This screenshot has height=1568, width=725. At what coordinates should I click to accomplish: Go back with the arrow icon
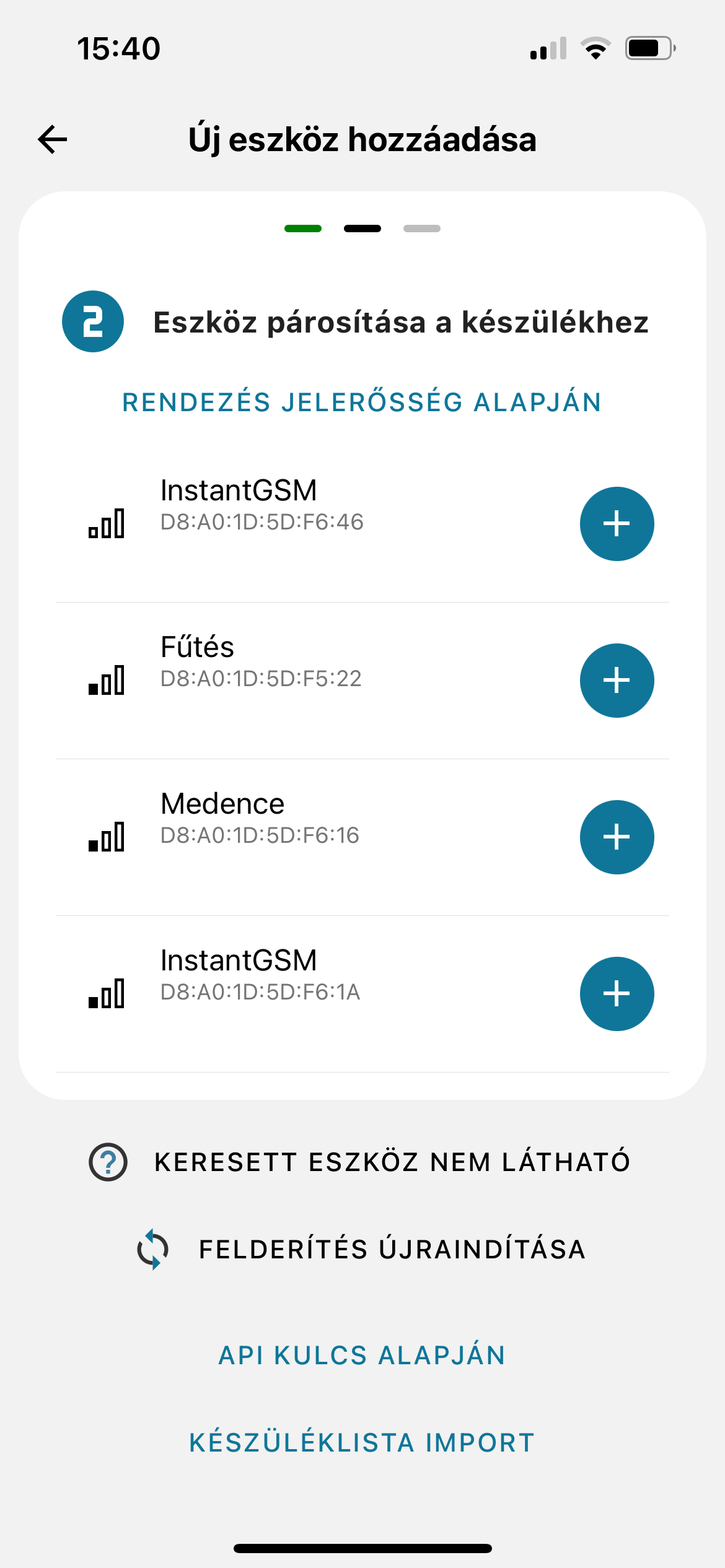(x=53, y=139)
